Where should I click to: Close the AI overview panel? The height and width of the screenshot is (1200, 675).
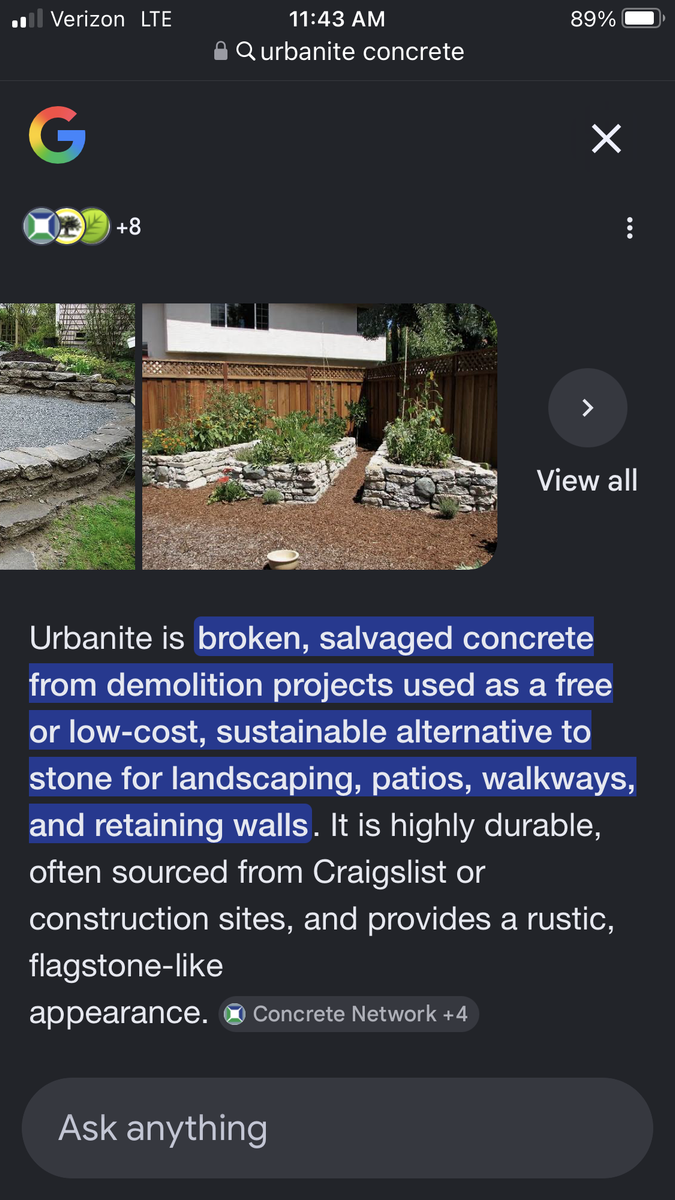coord(606,139)
